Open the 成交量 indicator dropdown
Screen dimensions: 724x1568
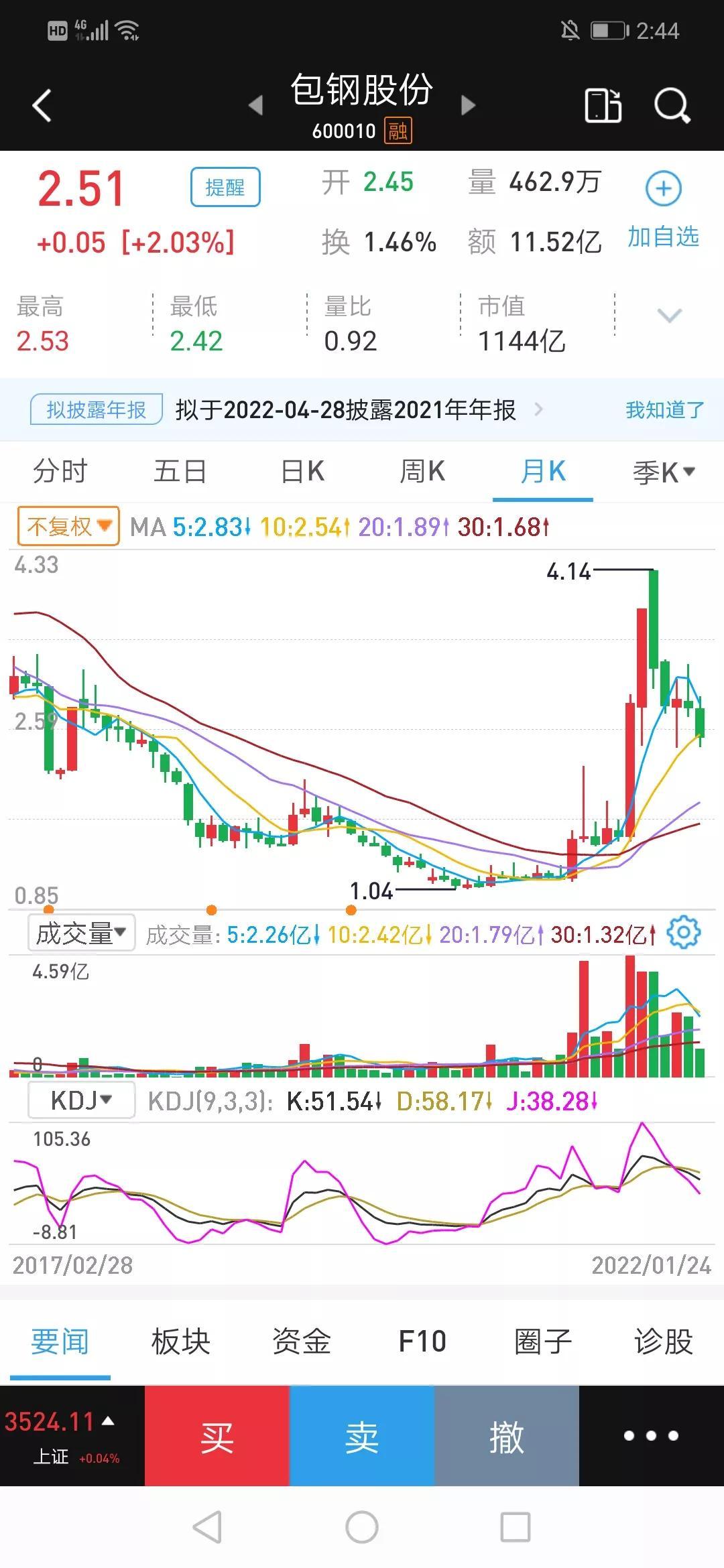click(81, 933)
